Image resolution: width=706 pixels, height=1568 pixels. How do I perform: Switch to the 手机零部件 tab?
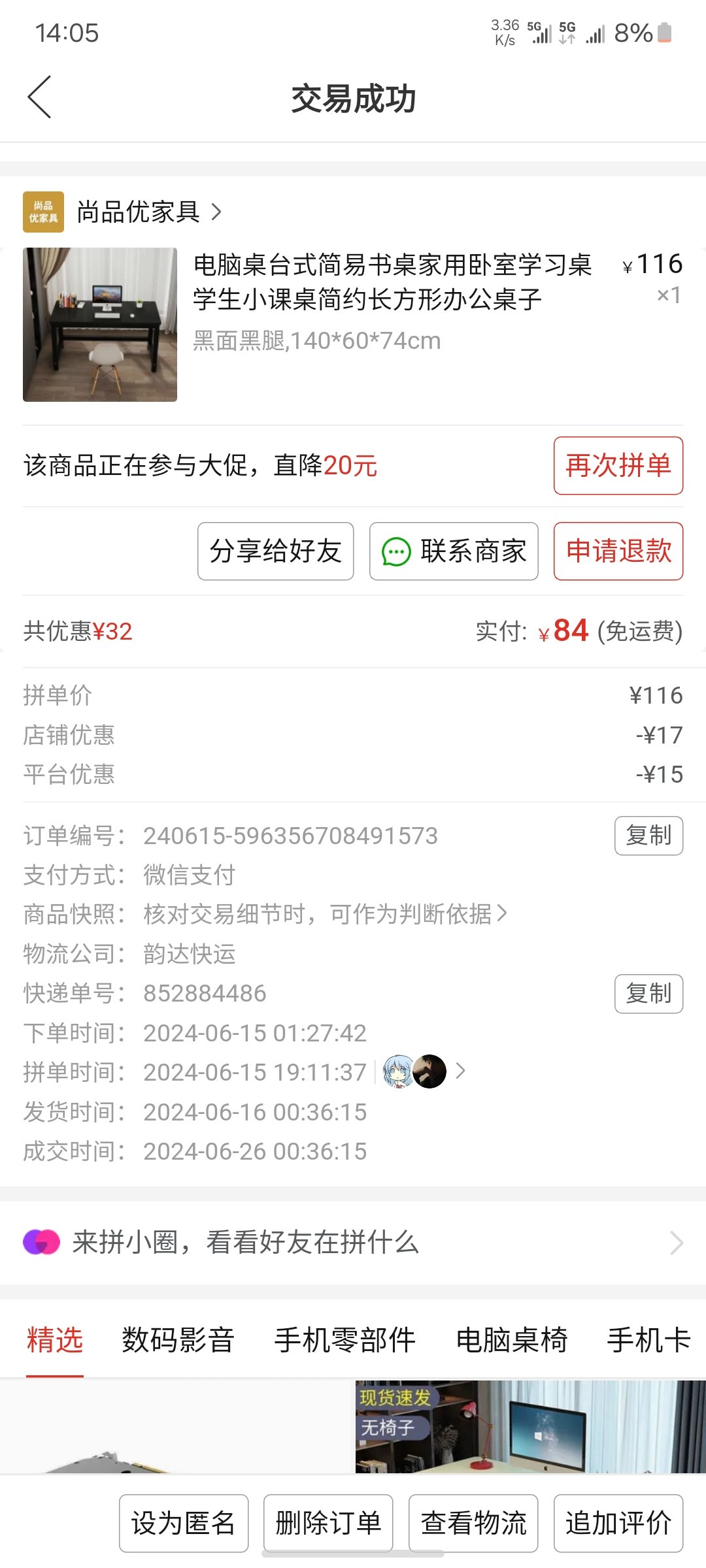pyautogui.click(x=345, y=1341)
